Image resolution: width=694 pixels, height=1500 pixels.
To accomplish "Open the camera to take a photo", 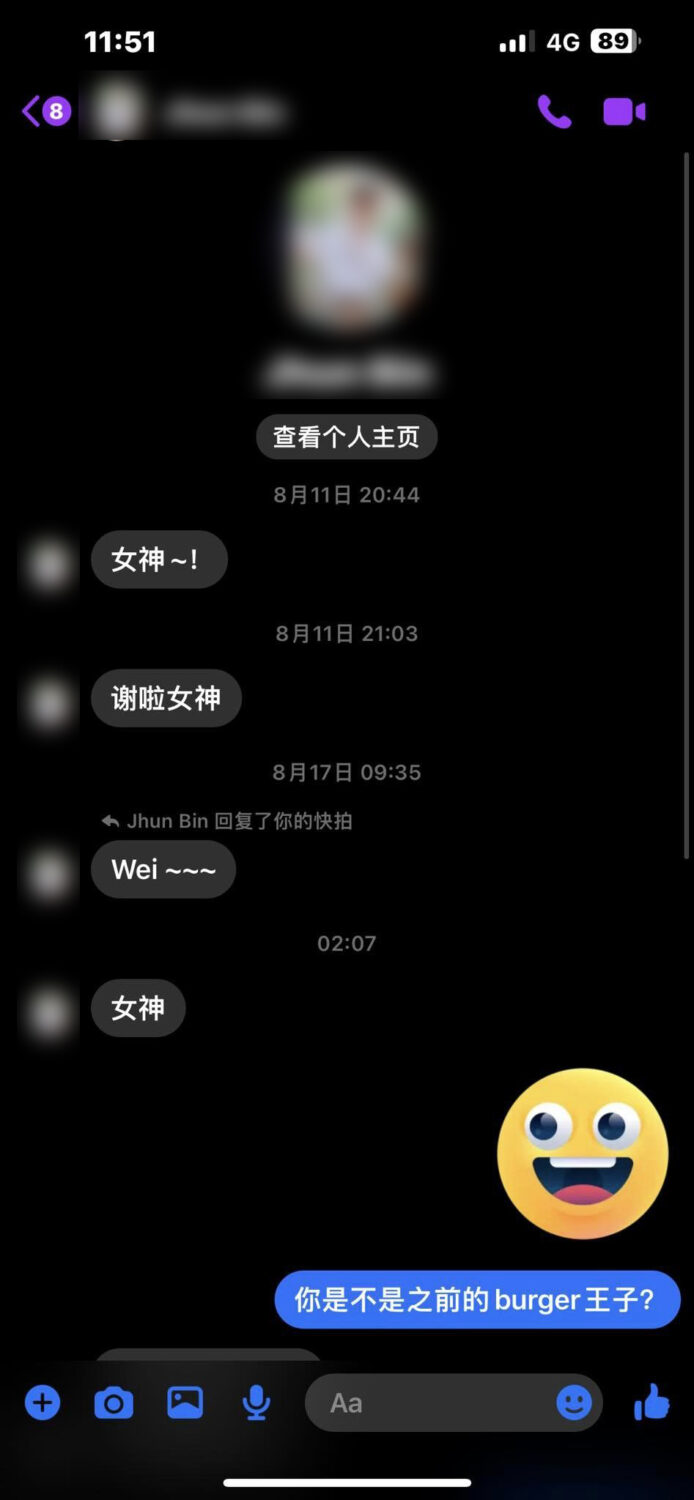I will 114,1403.
